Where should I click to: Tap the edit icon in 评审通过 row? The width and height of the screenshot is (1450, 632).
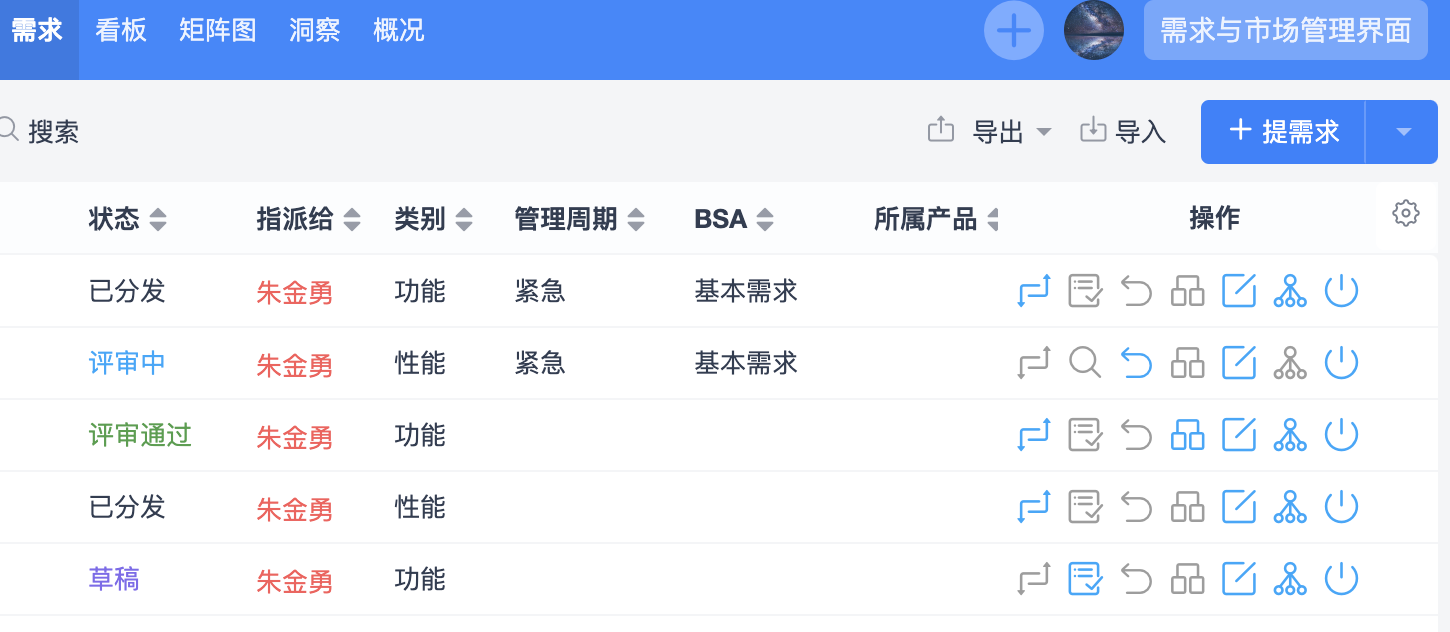click(1239, 435)
